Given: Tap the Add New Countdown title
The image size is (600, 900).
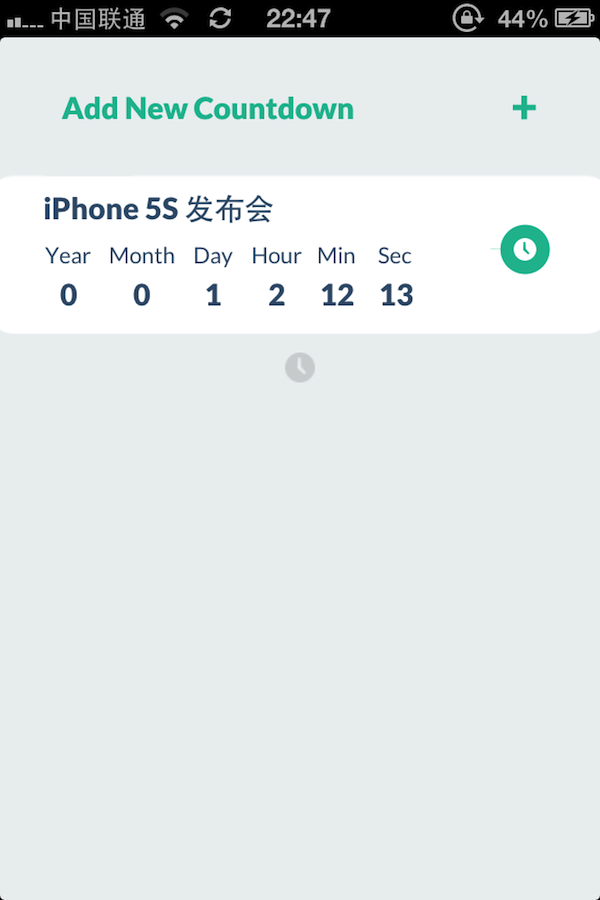Looking at the screenshot, I should (208, 108).
